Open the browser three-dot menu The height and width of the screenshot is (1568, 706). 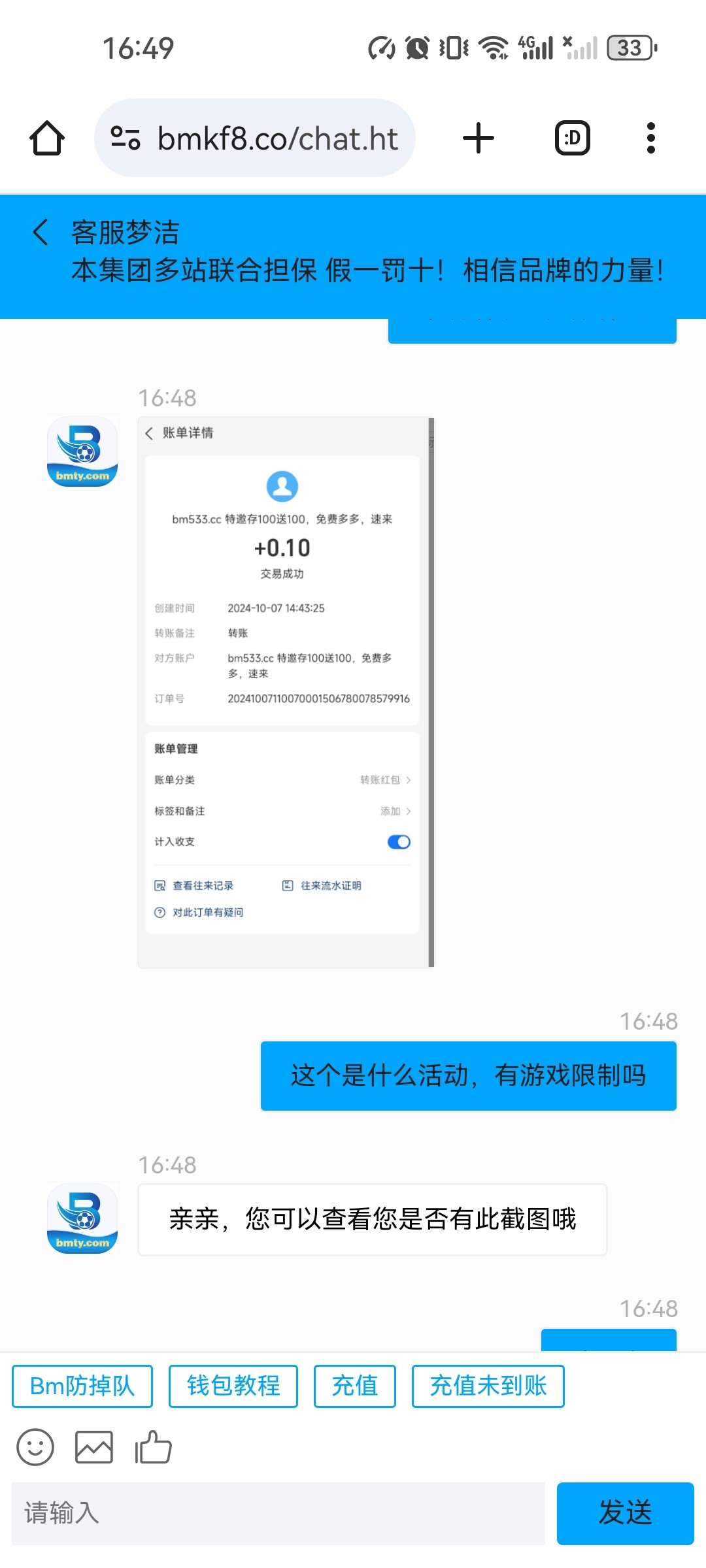pos(650,137)
